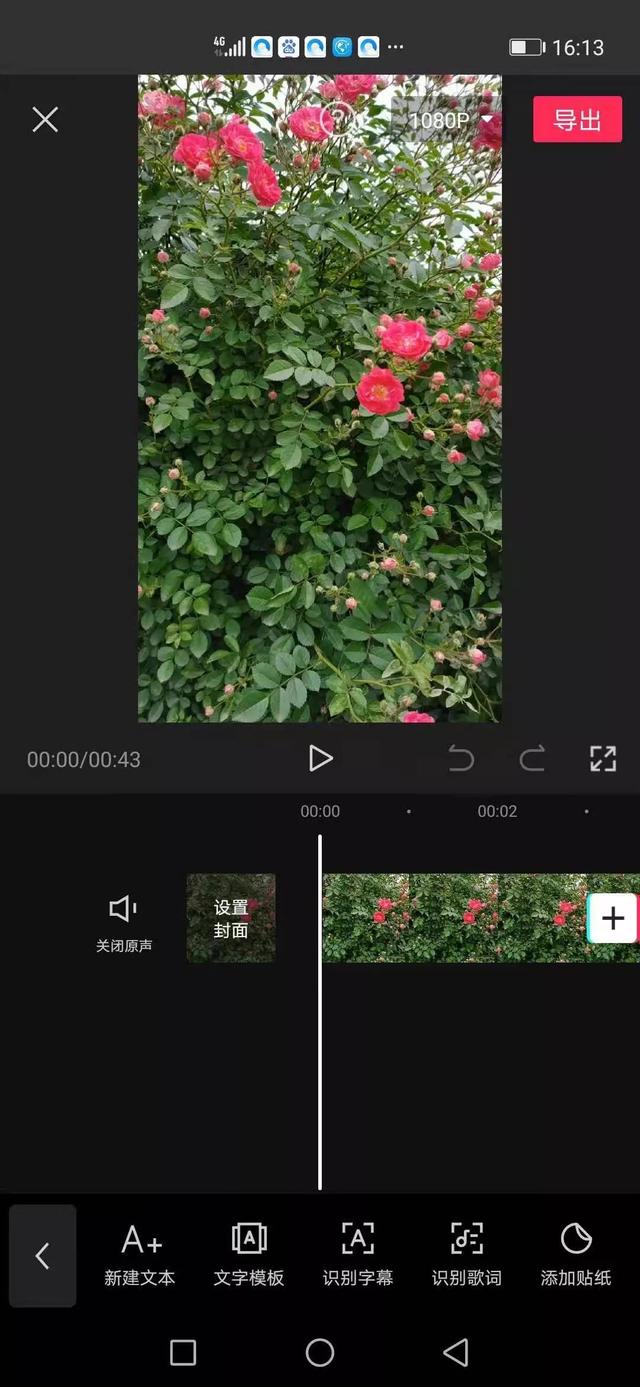Open the 1080P resolution dropdown
640x1387 pixels.
point(450,121)
